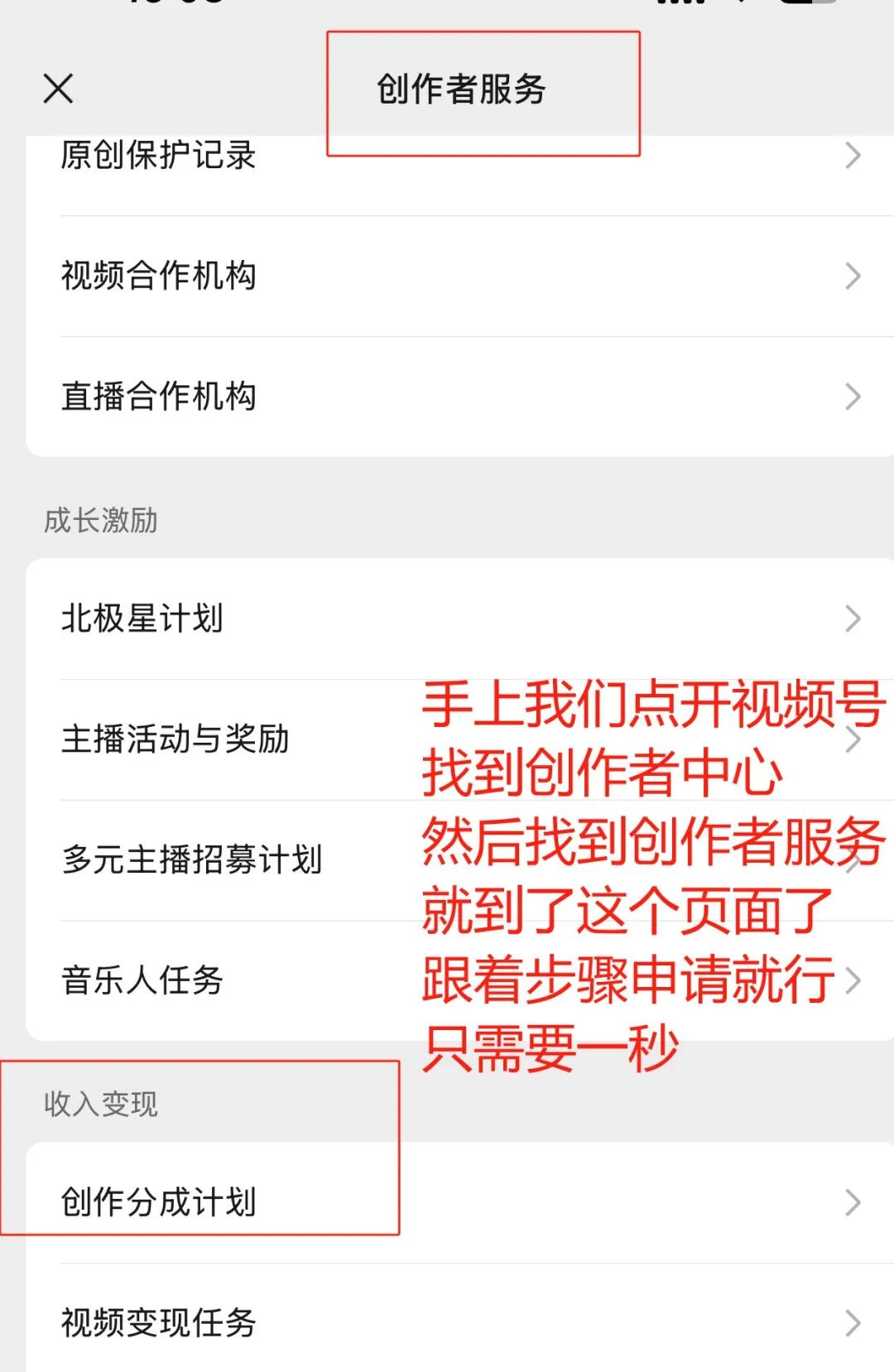Open 音乐人任务
Viewport: 894px width, 1372px height.
click(142, 980)
